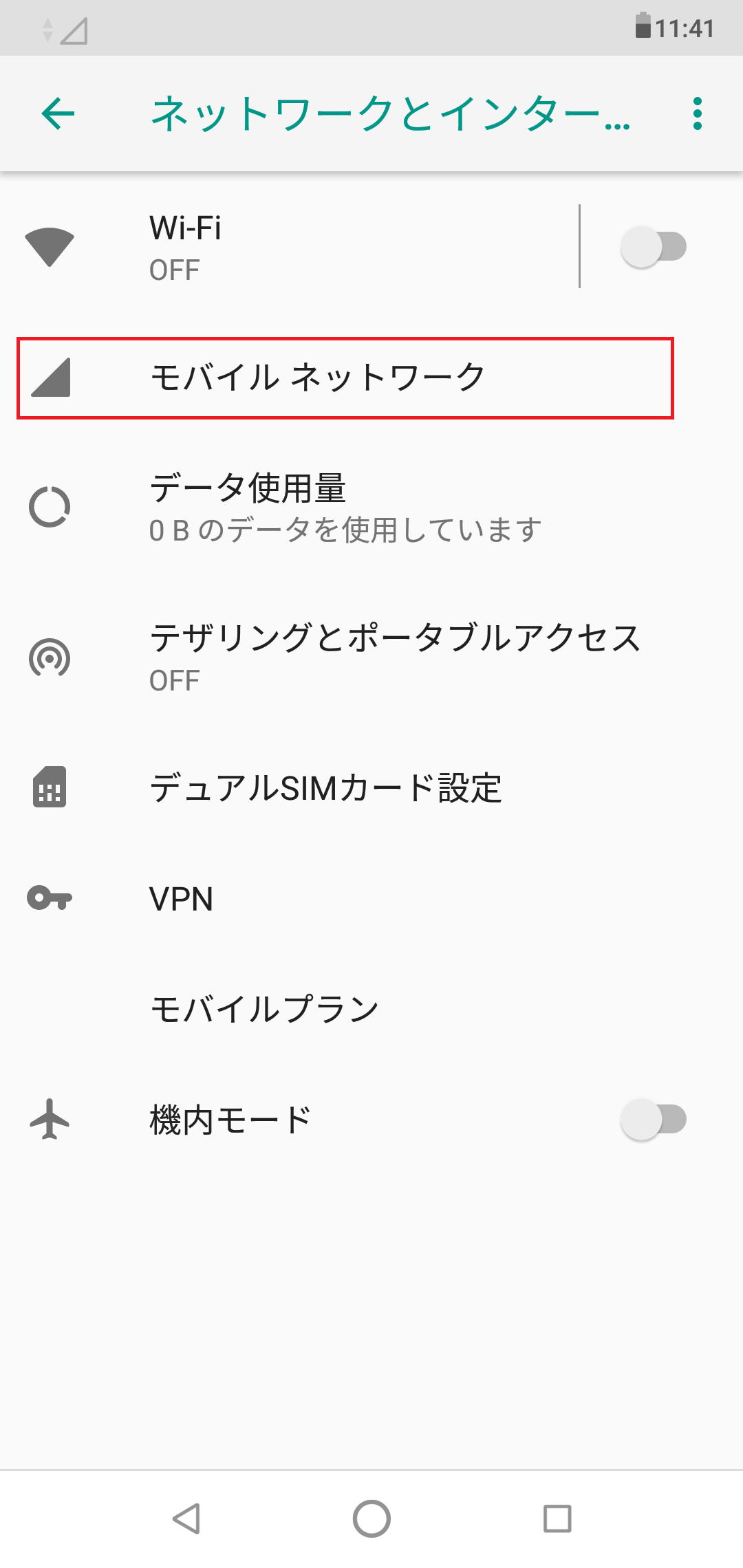The image size is (743, 1568).
Task: Open the overflow menu with three dots
Action: [x=697, y=114]
